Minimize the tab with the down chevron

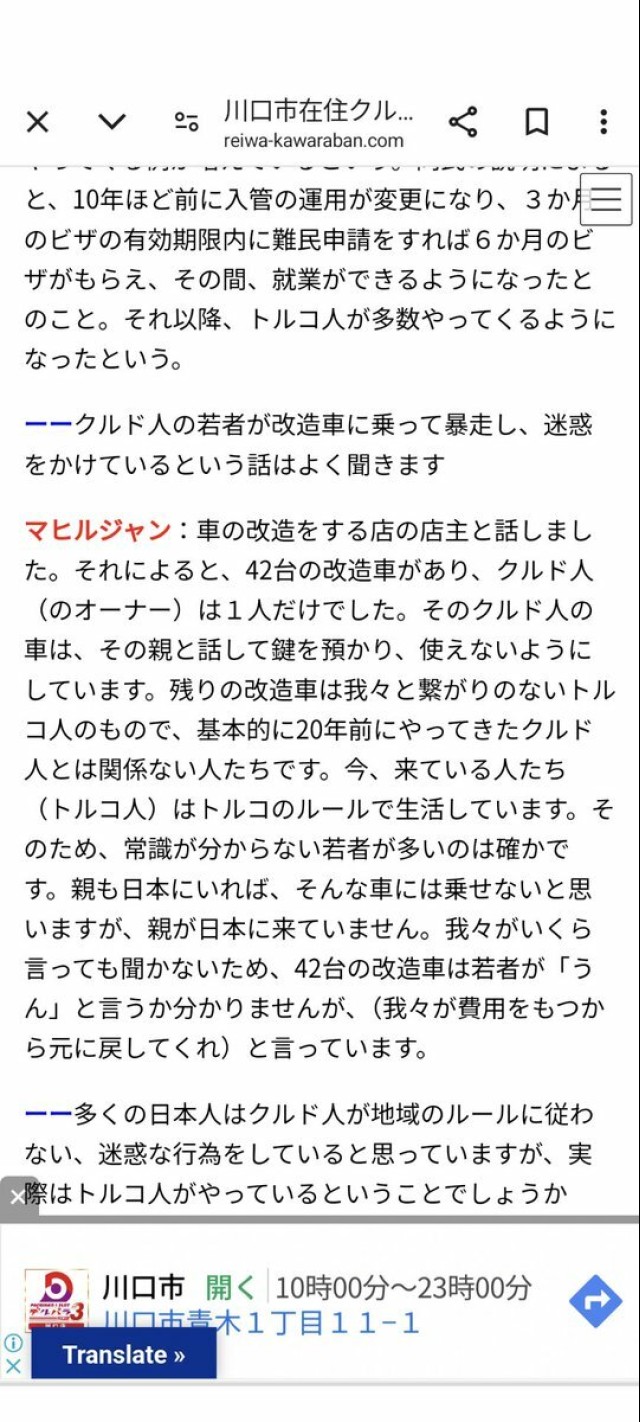pyautogui.click(x=112, y=122)
